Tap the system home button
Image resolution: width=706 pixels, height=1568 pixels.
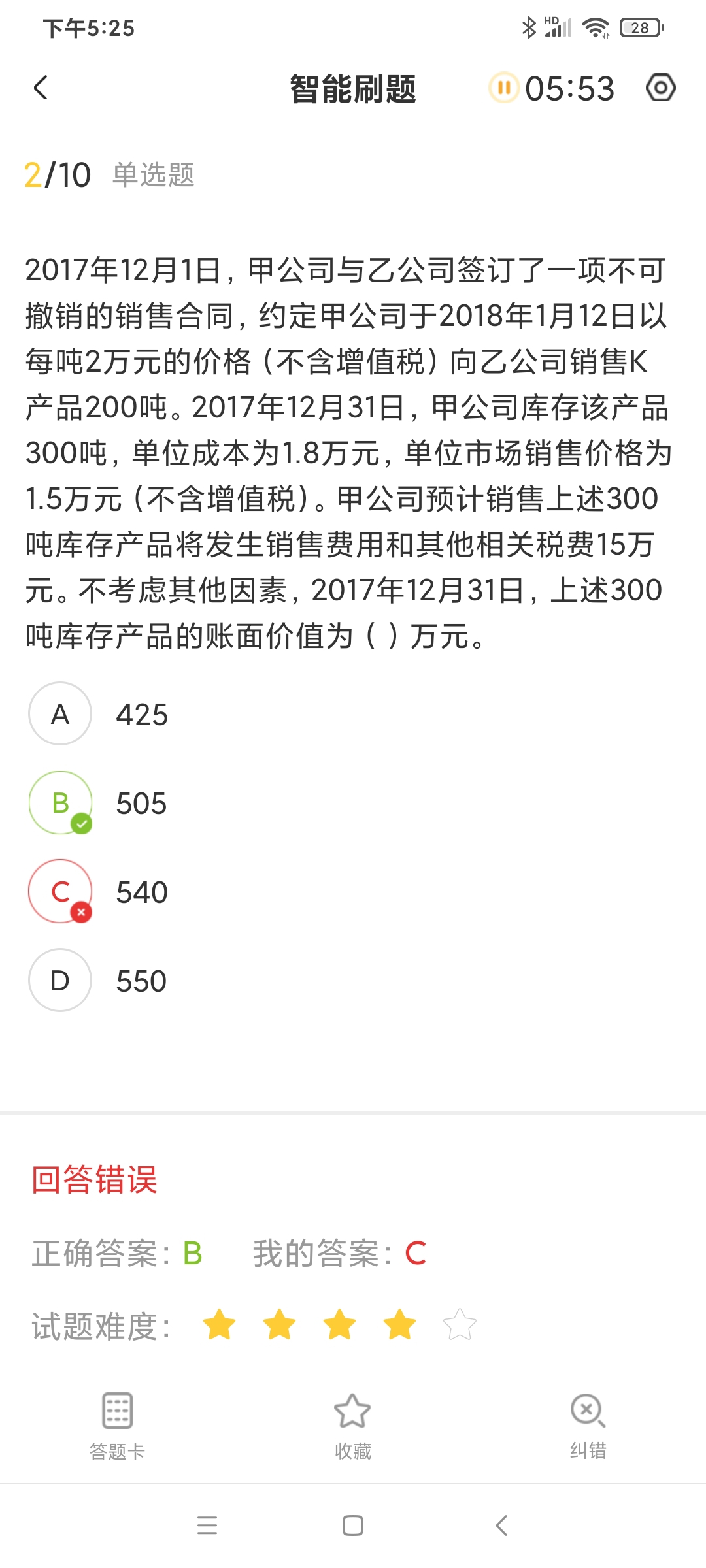tap(353, 1526)
